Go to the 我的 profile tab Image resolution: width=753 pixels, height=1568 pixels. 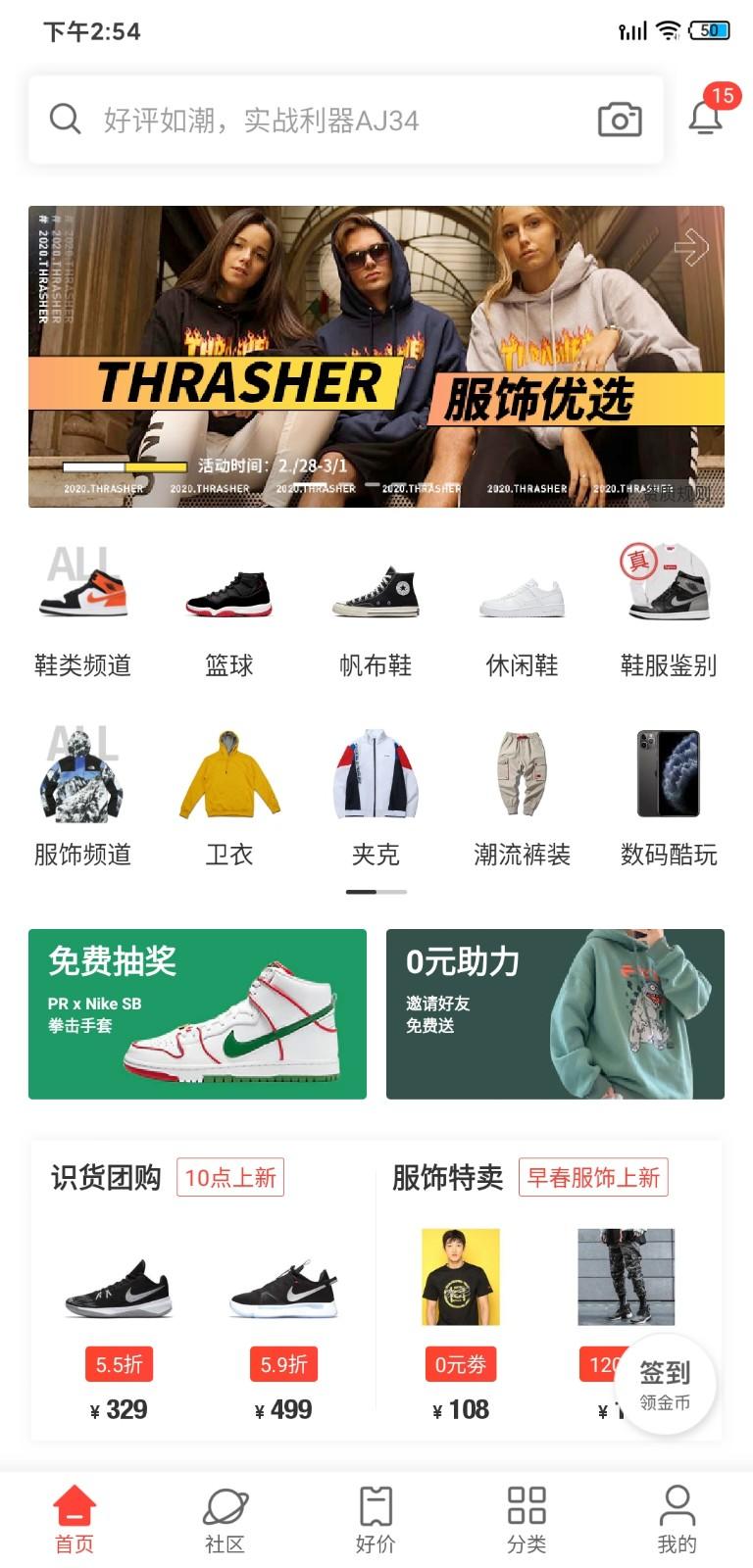(677, 1519)
